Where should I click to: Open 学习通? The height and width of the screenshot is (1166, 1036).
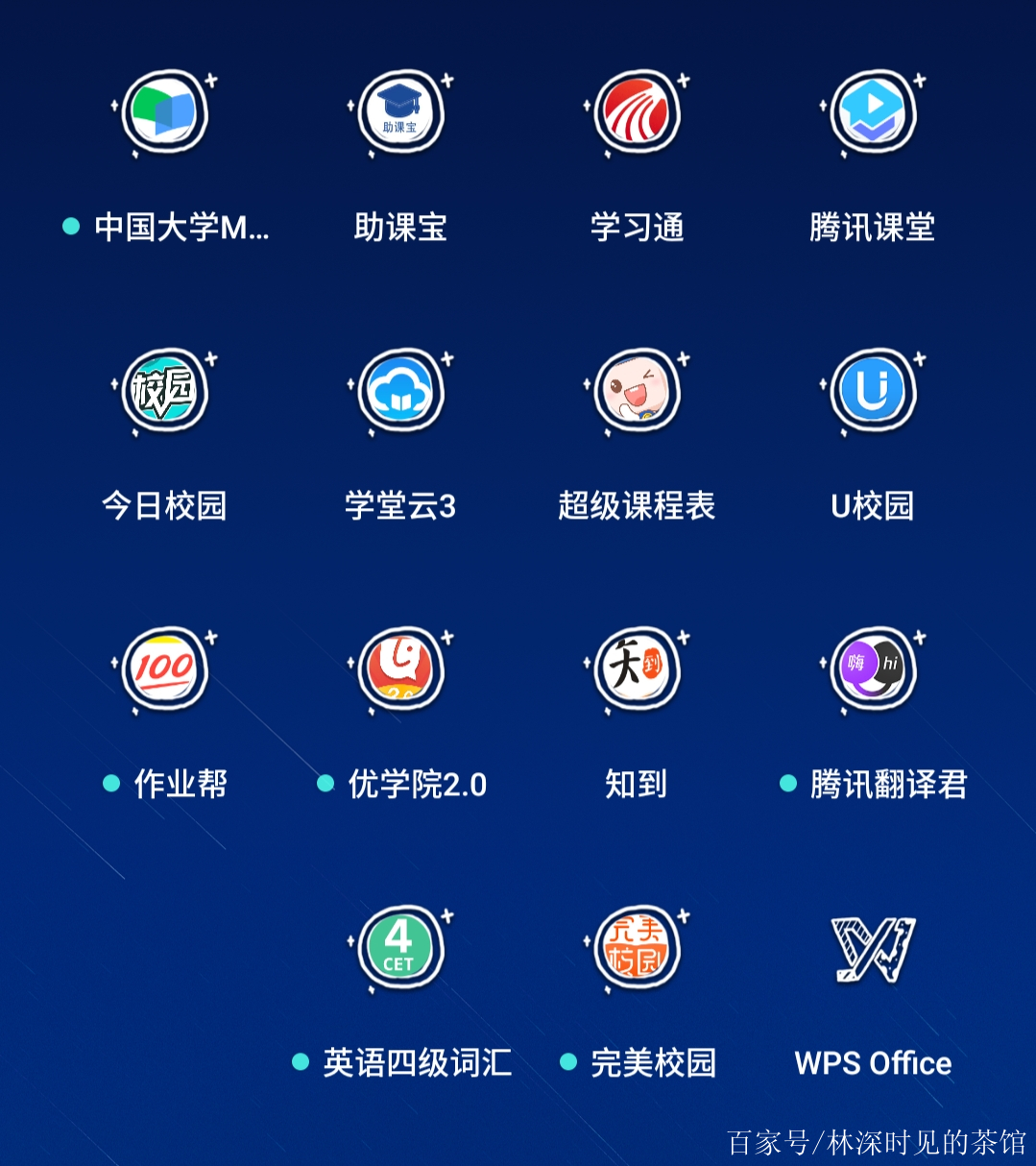click(x=637, y=114)
